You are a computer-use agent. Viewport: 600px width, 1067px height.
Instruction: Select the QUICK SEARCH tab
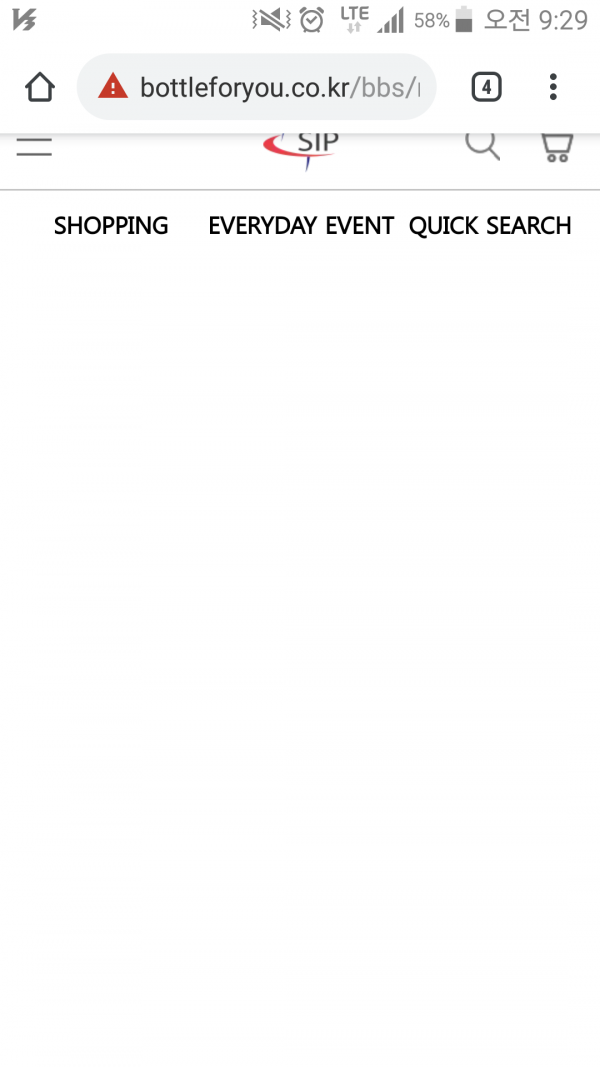490,226
